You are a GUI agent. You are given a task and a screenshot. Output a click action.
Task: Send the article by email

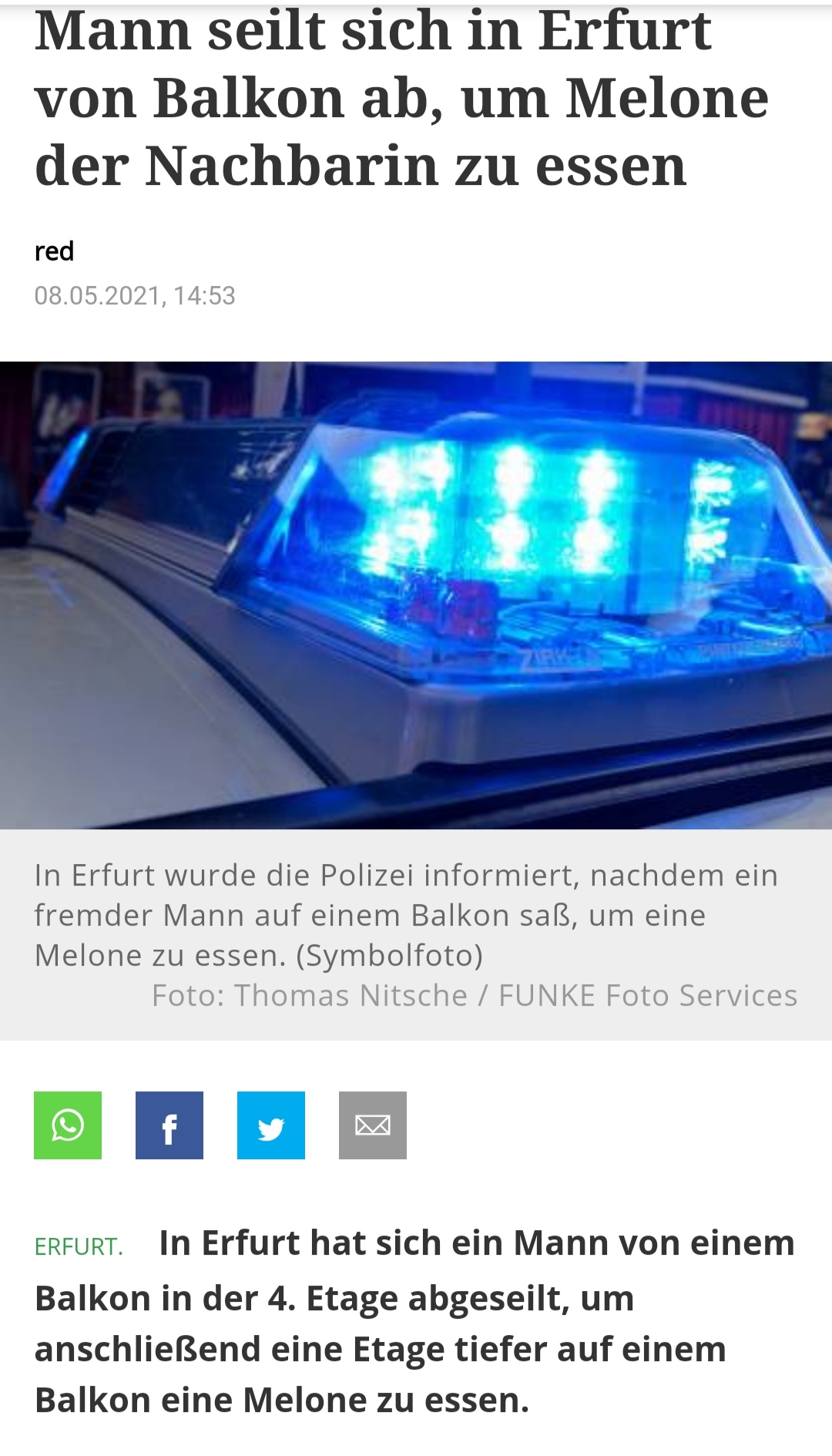(x=373, y=1125)
